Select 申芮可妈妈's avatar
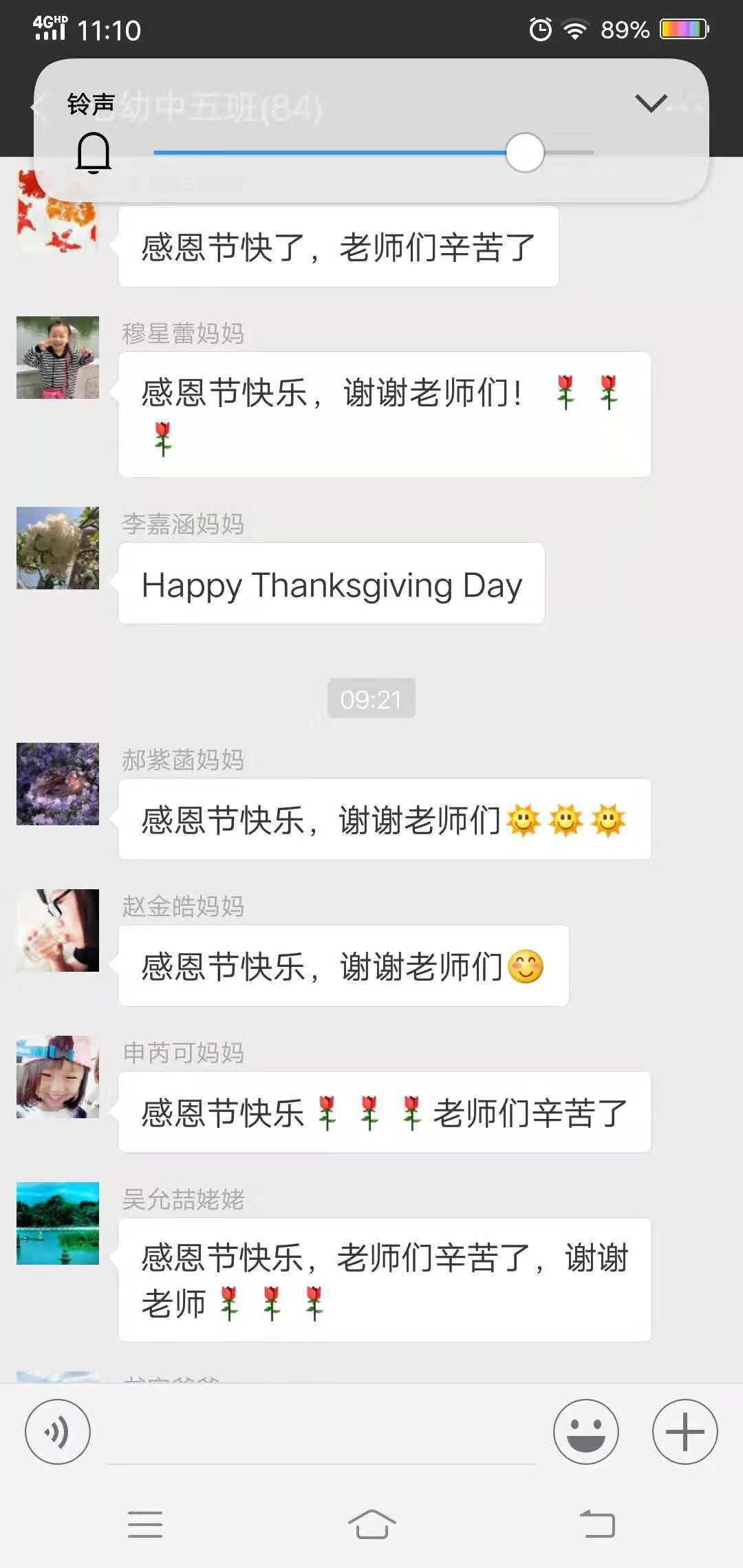The image size is (743, 1568). coord(58,1077)
